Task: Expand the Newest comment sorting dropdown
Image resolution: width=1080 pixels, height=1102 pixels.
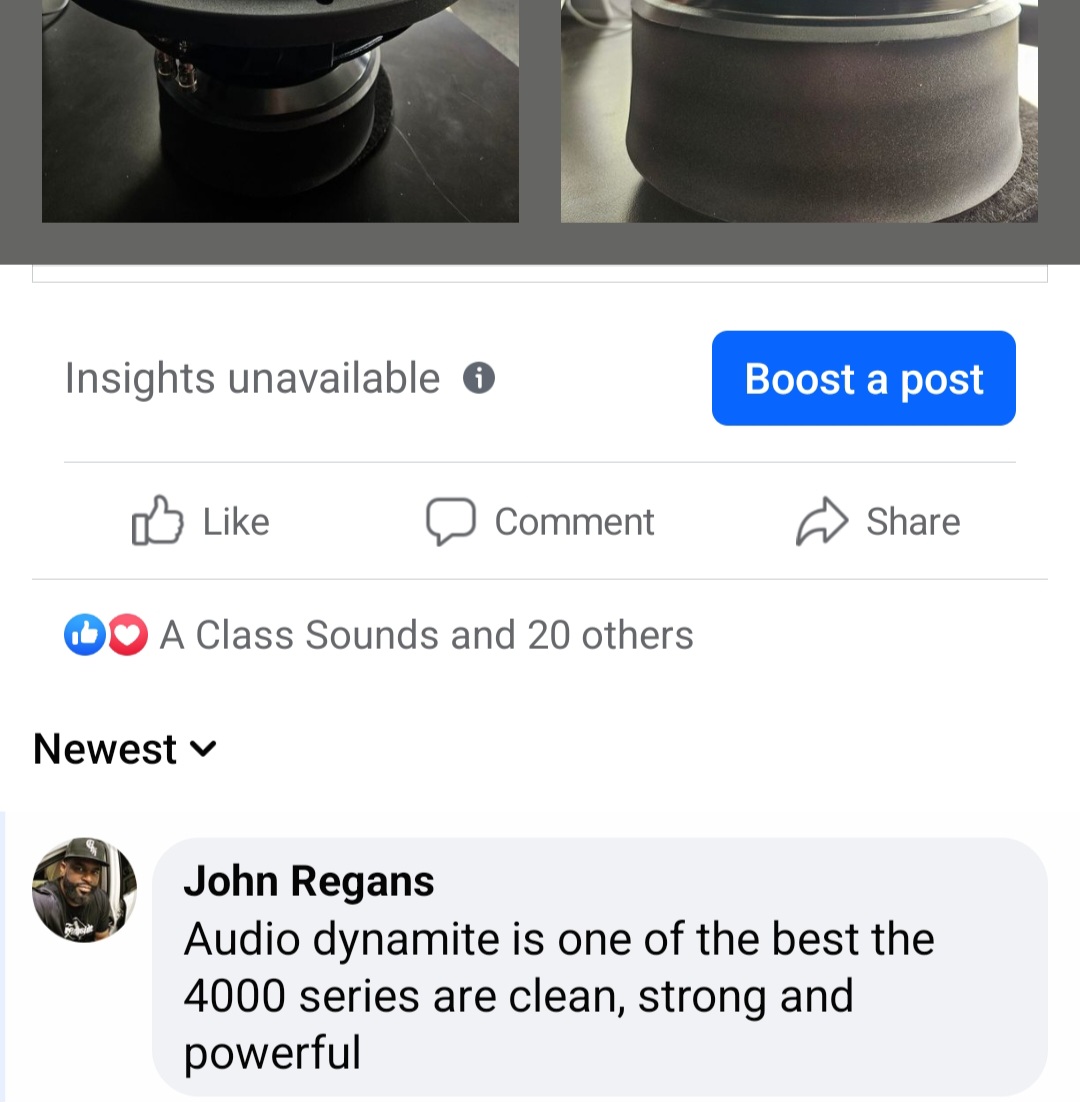Action: (x=125, y=749)
